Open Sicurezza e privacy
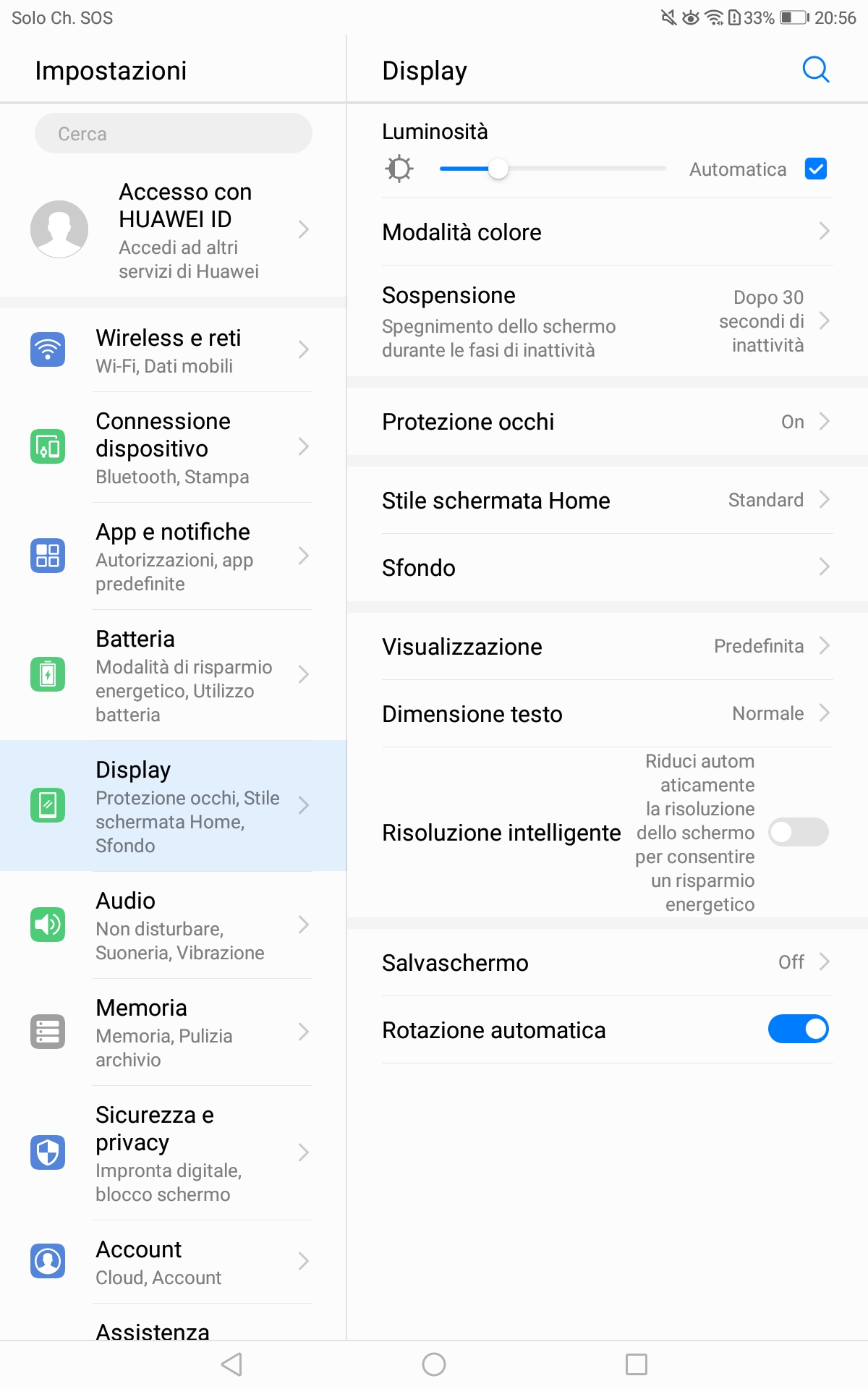The width and height of the screenshot is (868, 1389). pos(174,1153)
